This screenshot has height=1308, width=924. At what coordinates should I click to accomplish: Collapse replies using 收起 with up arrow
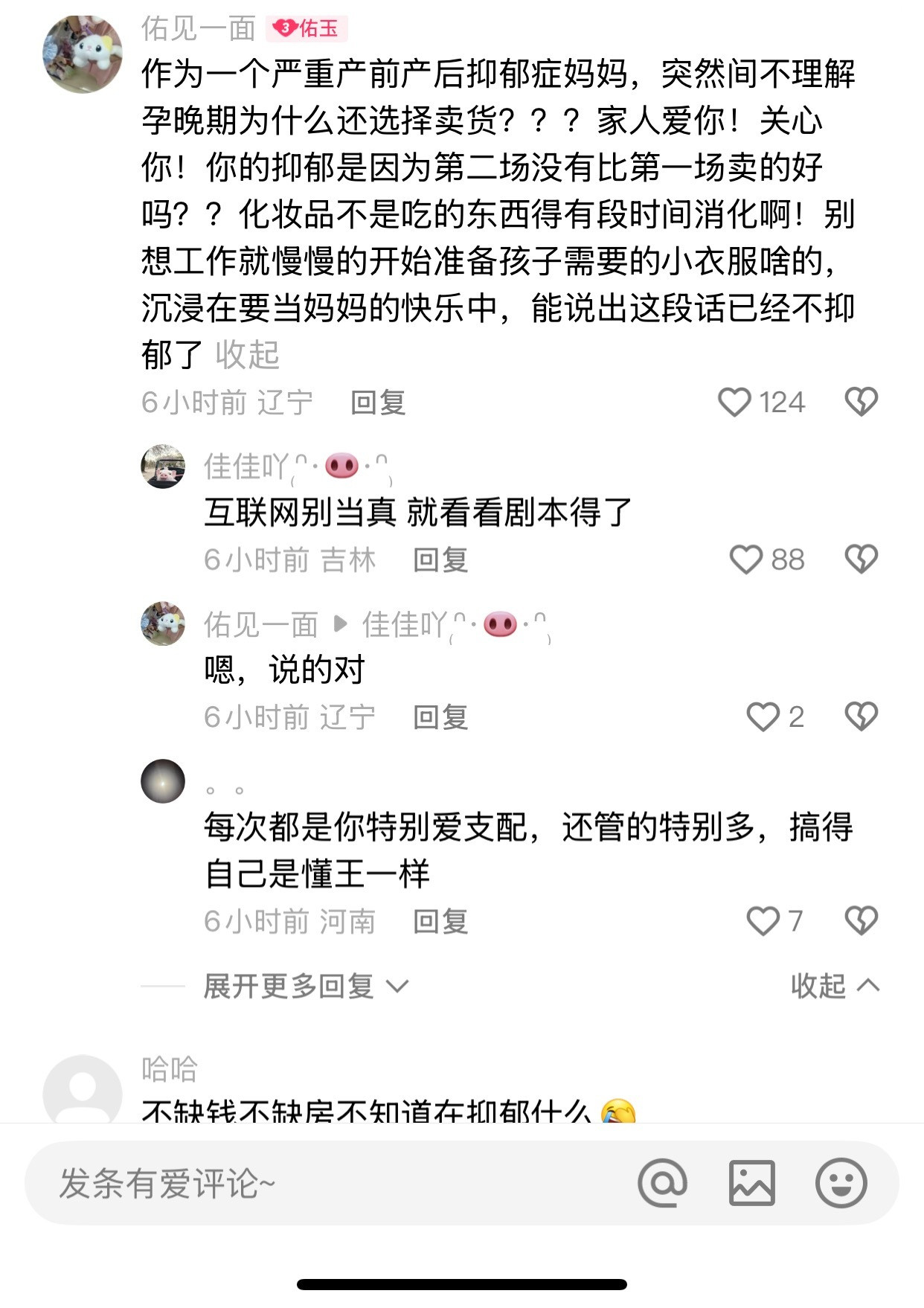pos(830,985)
